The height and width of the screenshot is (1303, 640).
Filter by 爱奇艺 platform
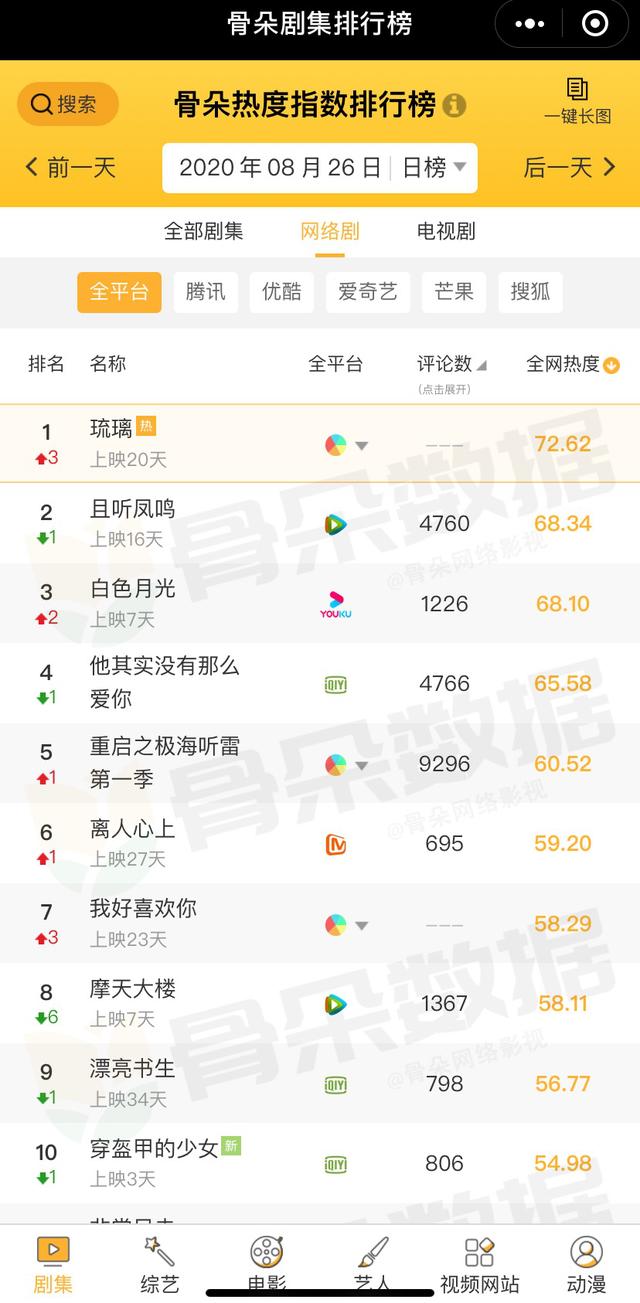coord(368,292)
